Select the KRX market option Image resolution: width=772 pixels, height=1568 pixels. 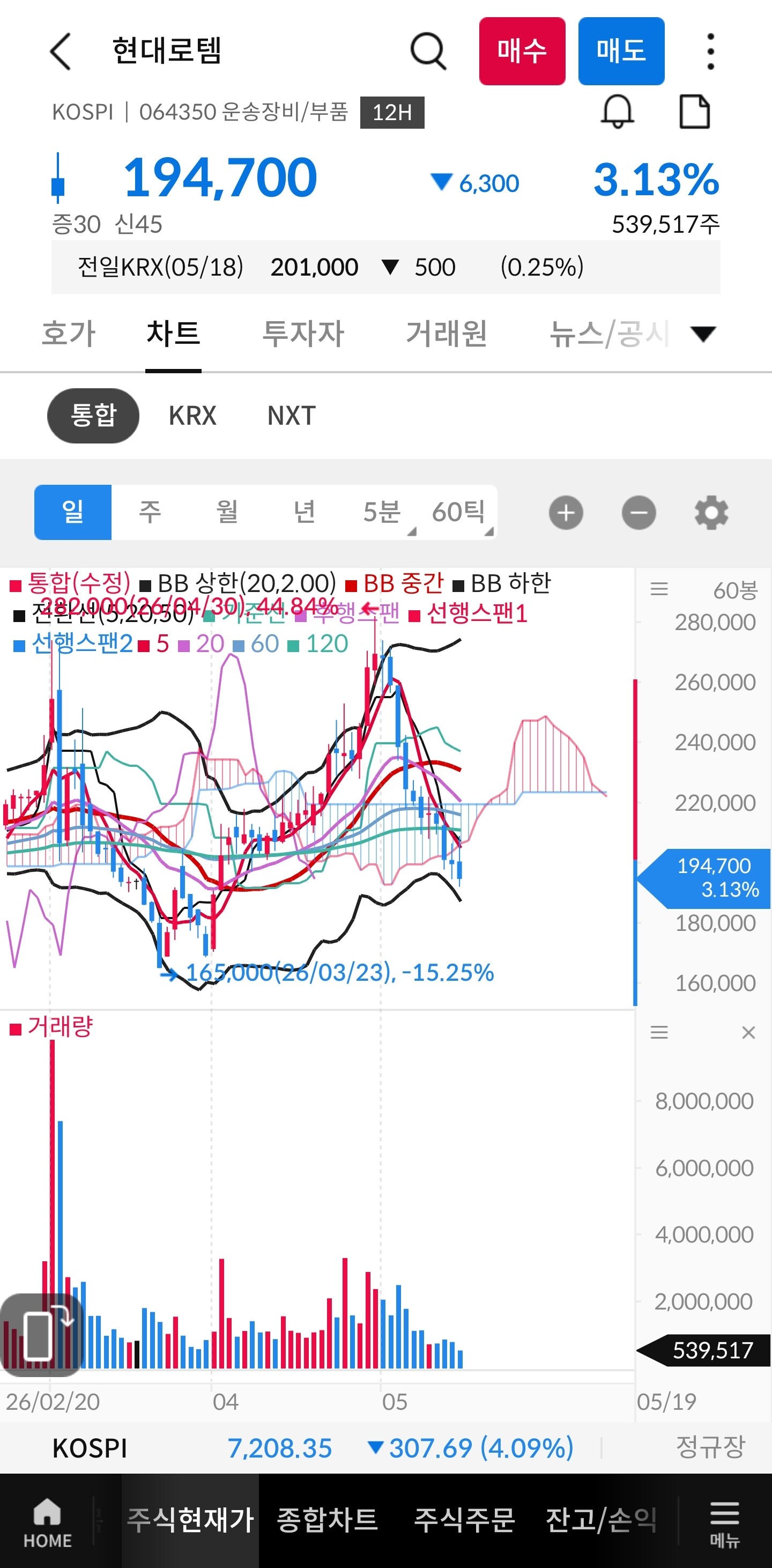[x=192, y=416]
